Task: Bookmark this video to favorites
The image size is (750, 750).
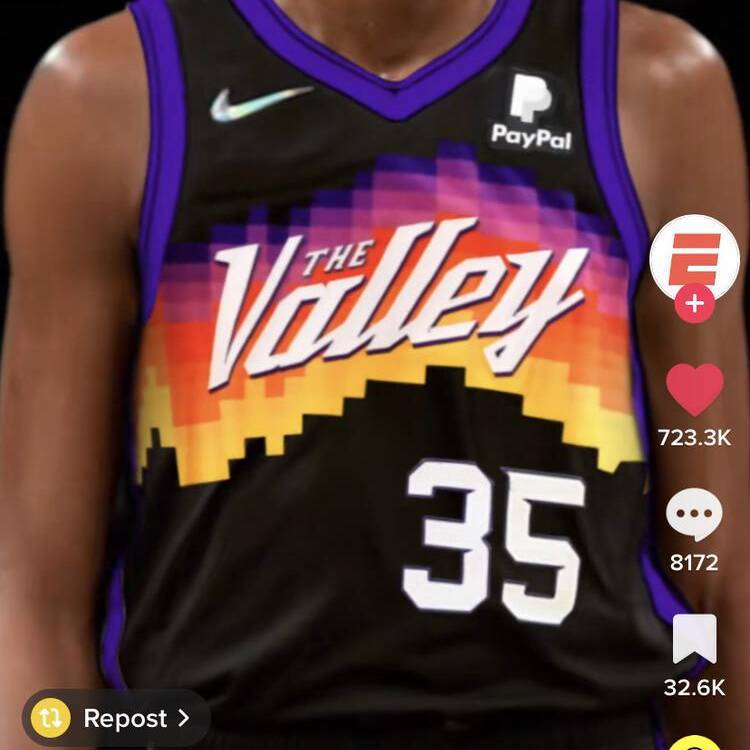Action: [694, 639]
